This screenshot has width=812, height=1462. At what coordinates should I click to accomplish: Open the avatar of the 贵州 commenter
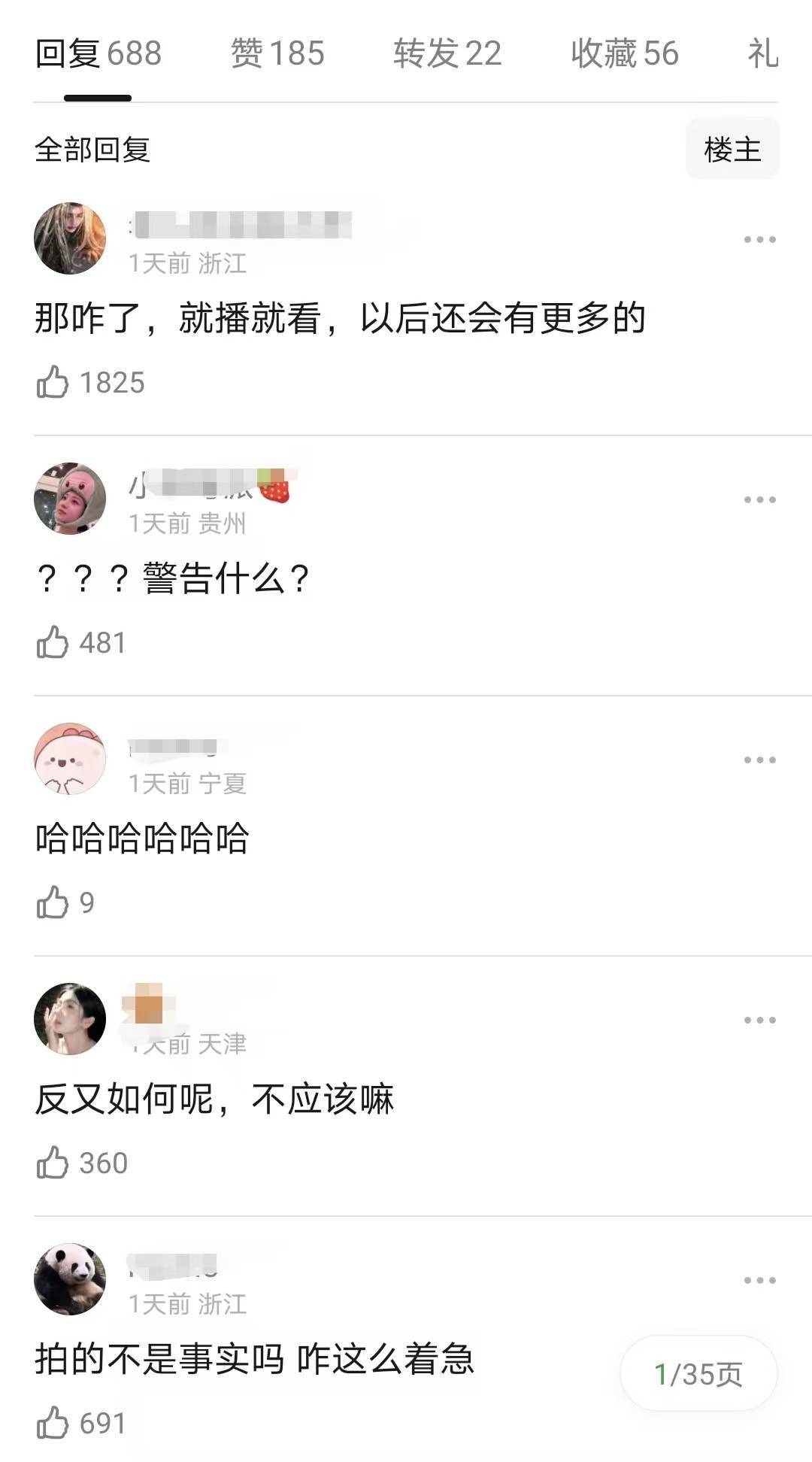(70, 499)
